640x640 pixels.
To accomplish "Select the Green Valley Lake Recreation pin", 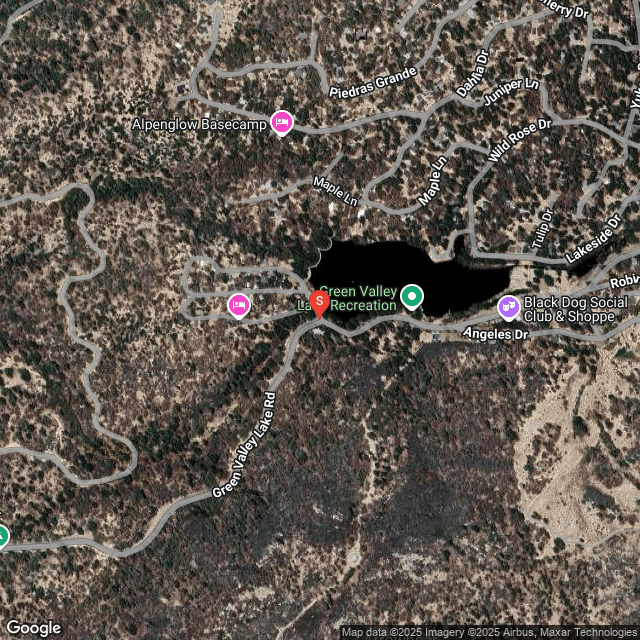I will tap(411, 296).
